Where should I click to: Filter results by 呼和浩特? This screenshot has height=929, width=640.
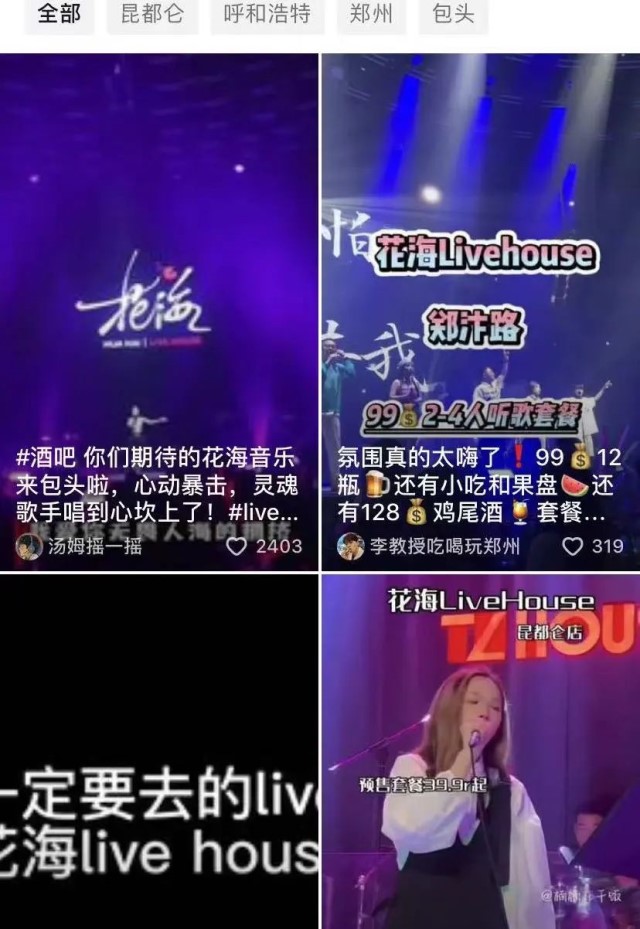267,15
